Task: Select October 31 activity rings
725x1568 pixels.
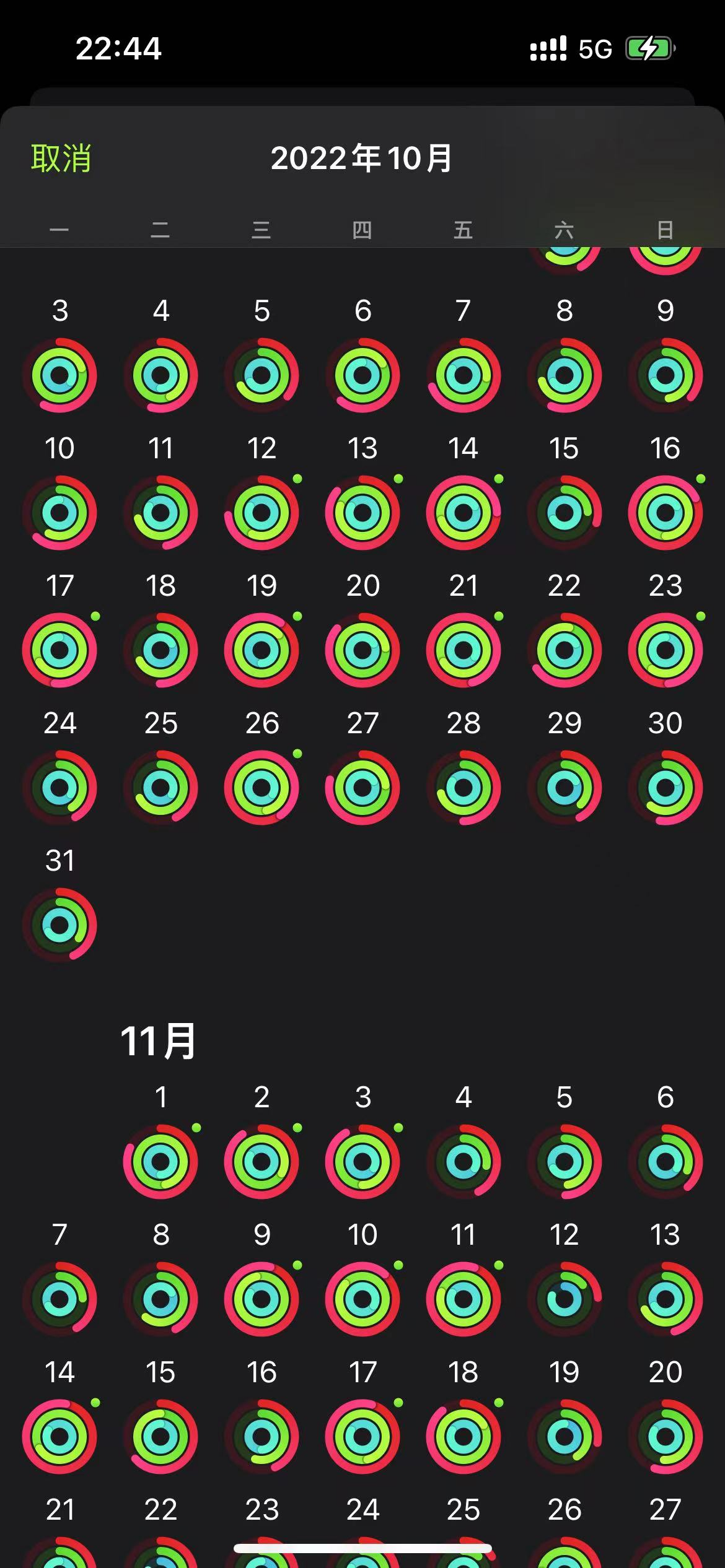Action: click(59, 925)
